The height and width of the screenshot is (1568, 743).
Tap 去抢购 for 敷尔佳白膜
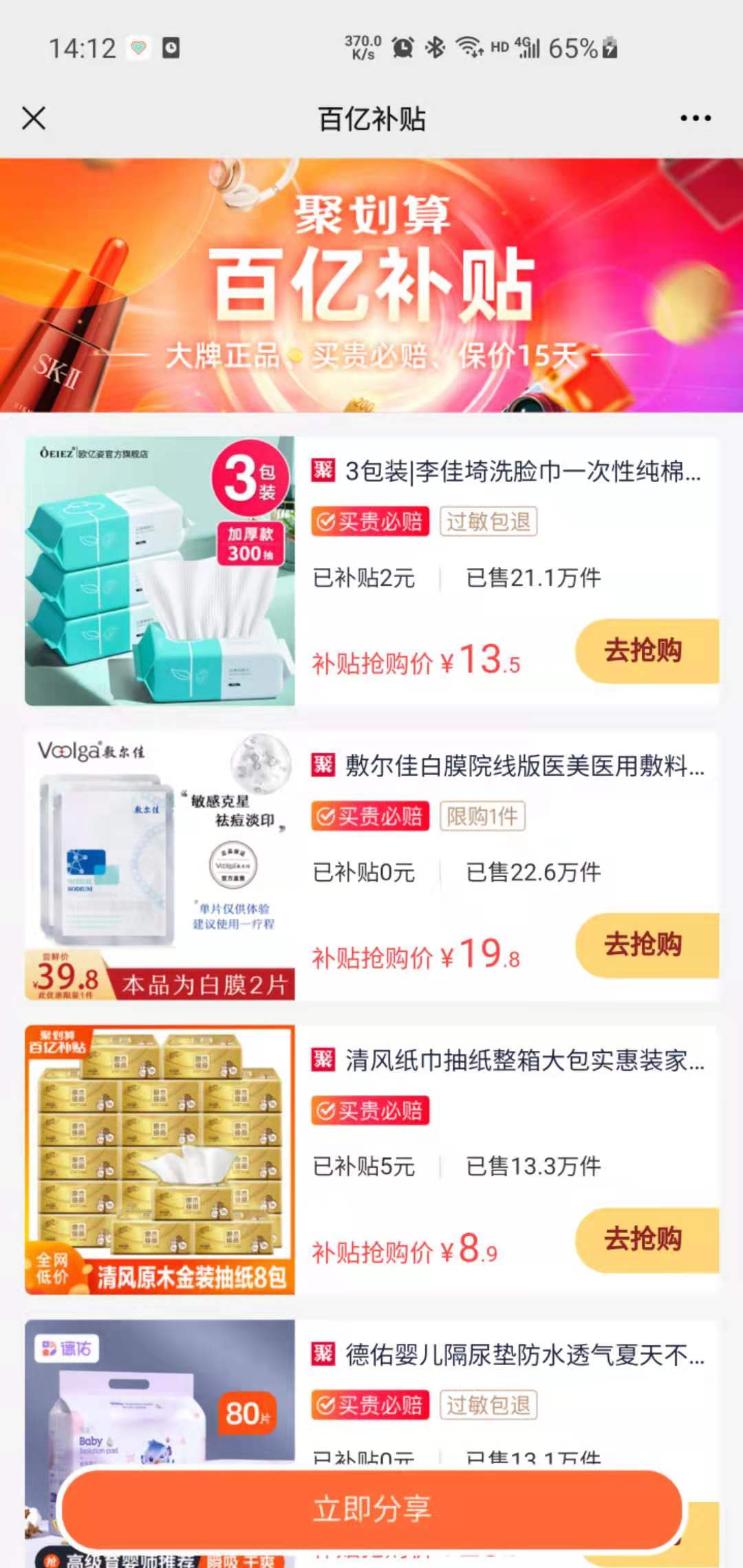644,945
